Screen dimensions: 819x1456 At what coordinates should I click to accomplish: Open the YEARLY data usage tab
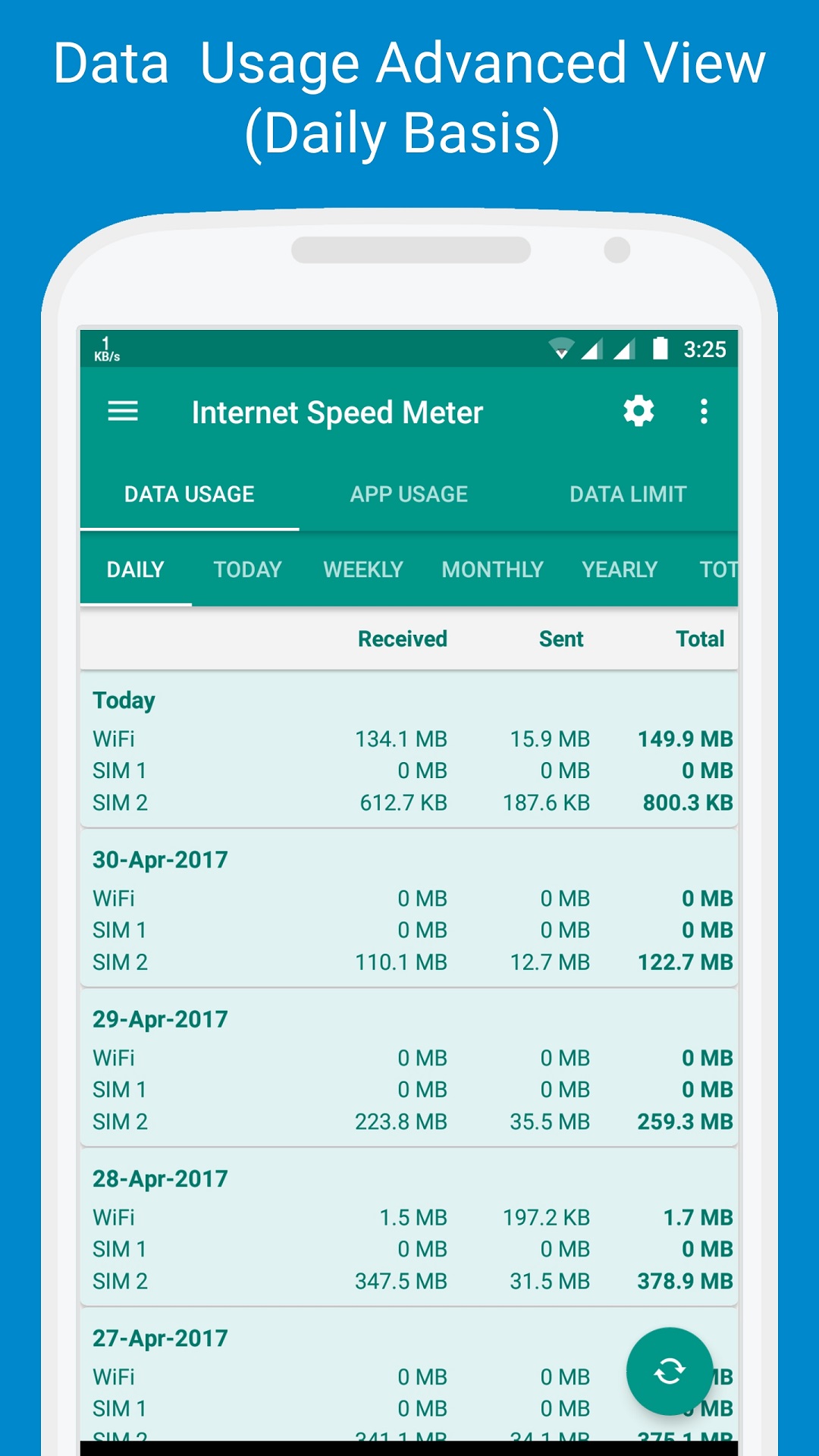[x=620, y=569]
